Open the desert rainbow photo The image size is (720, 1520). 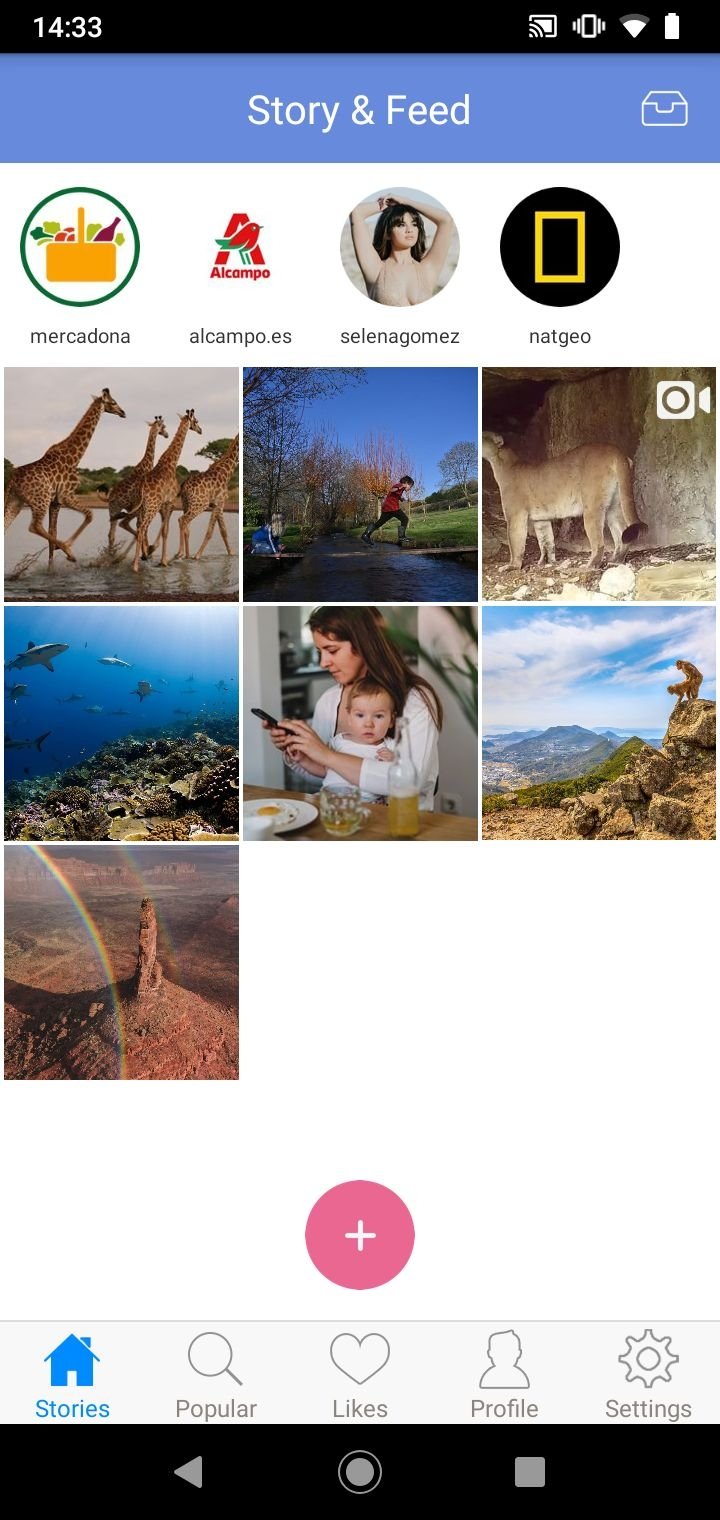click(x=122, y=962)
